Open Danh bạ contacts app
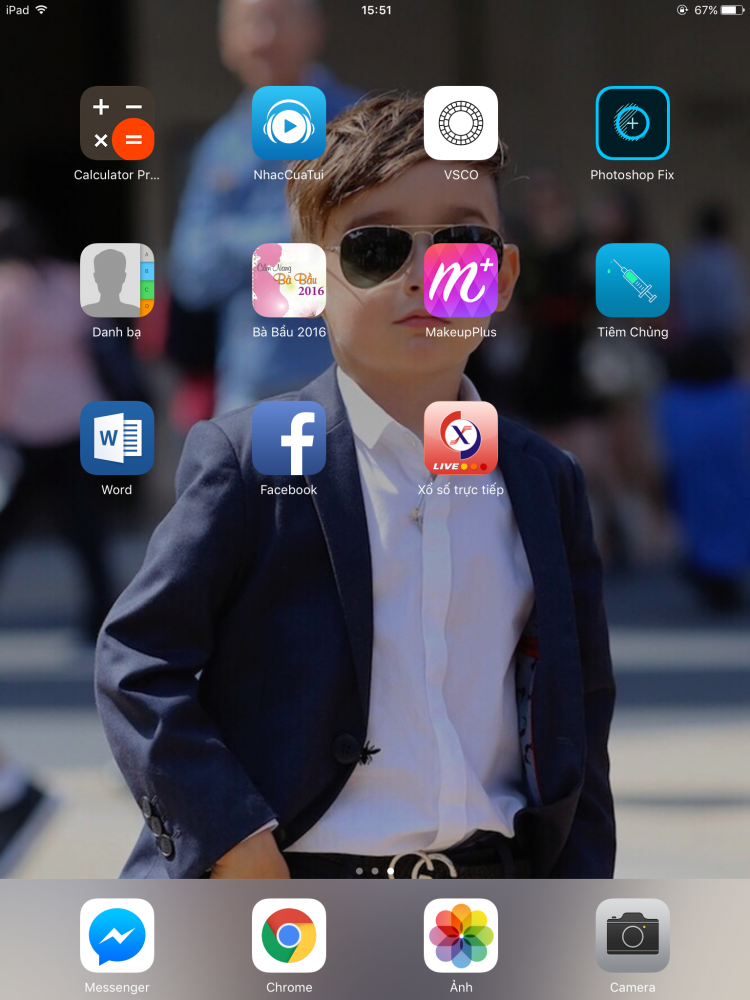 pos(117,280)
